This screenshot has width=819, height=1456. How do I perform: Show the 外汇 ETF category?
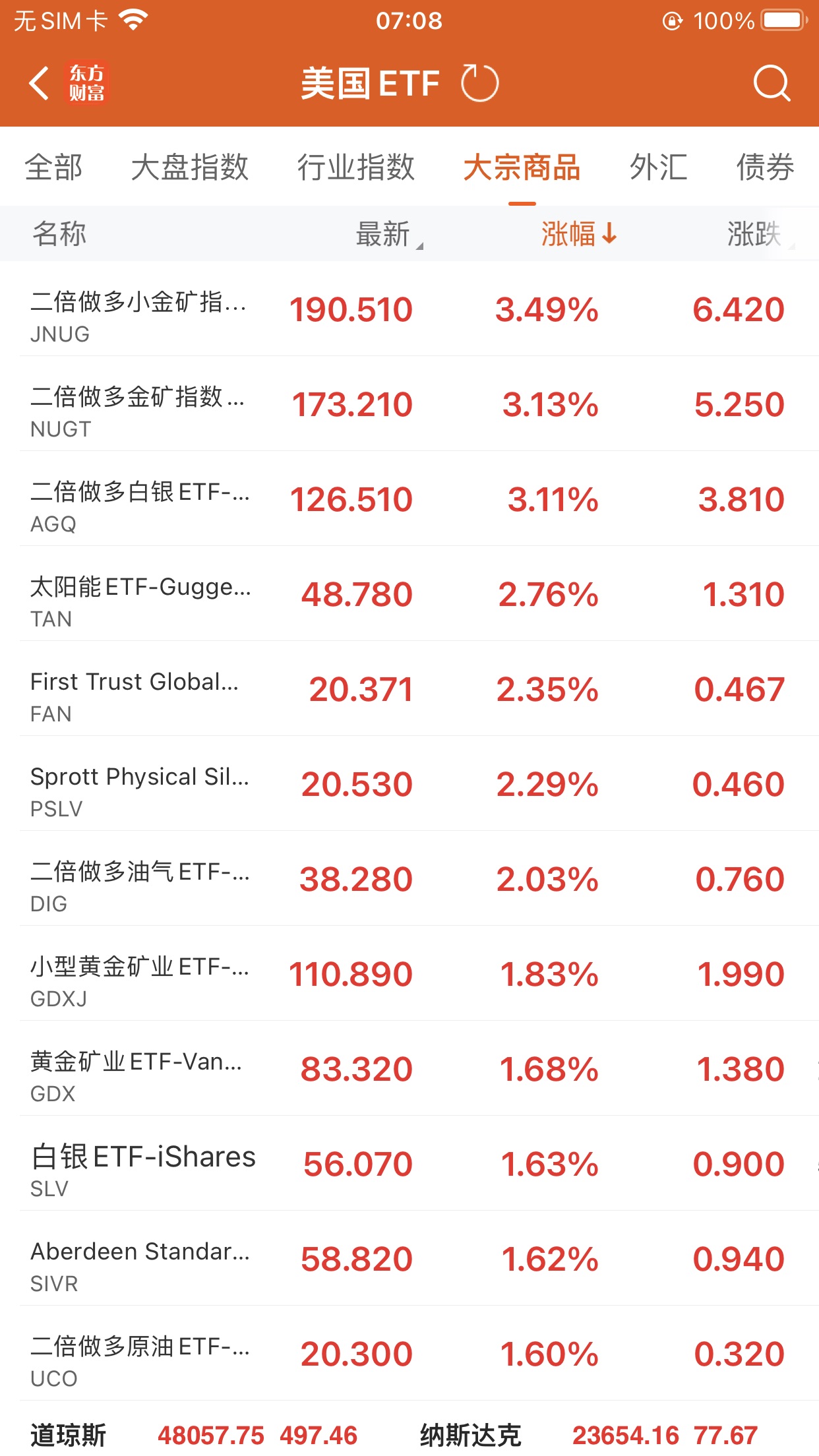658,167
